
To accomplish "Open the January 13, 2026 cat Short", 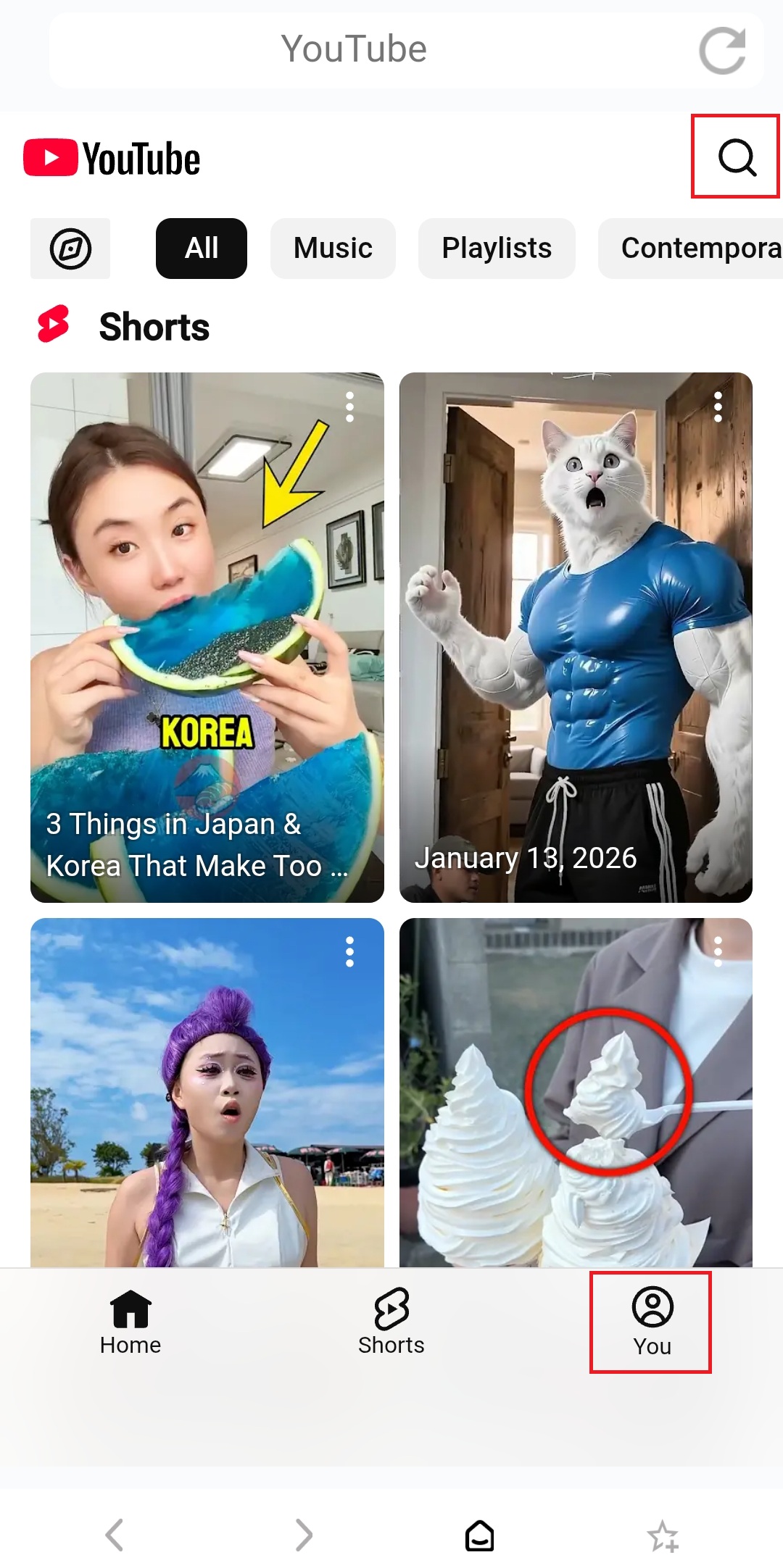I will [x=576, y=638].
